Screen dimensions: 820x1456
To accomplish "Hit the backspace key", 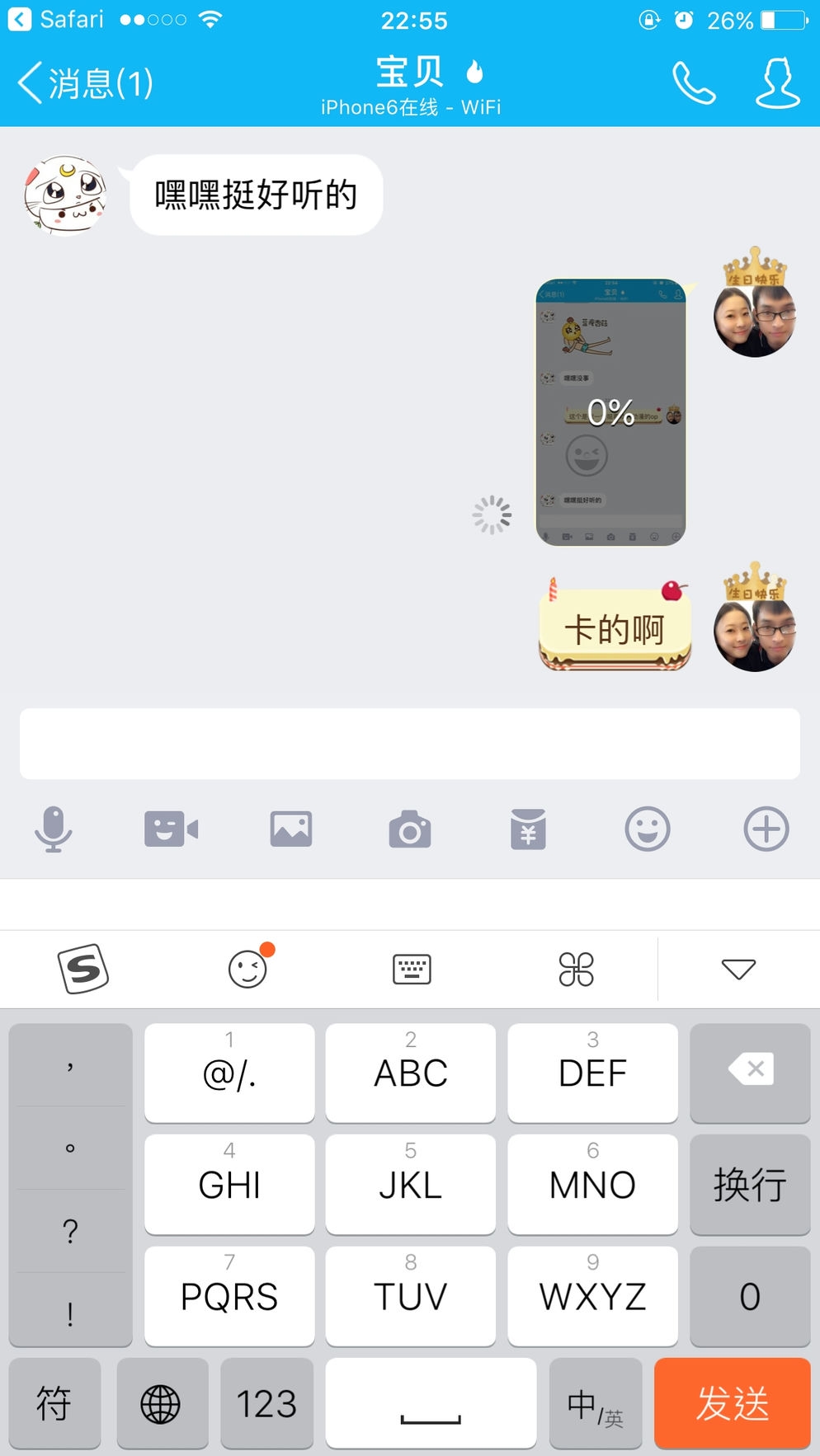I will tap(750, 1071).
